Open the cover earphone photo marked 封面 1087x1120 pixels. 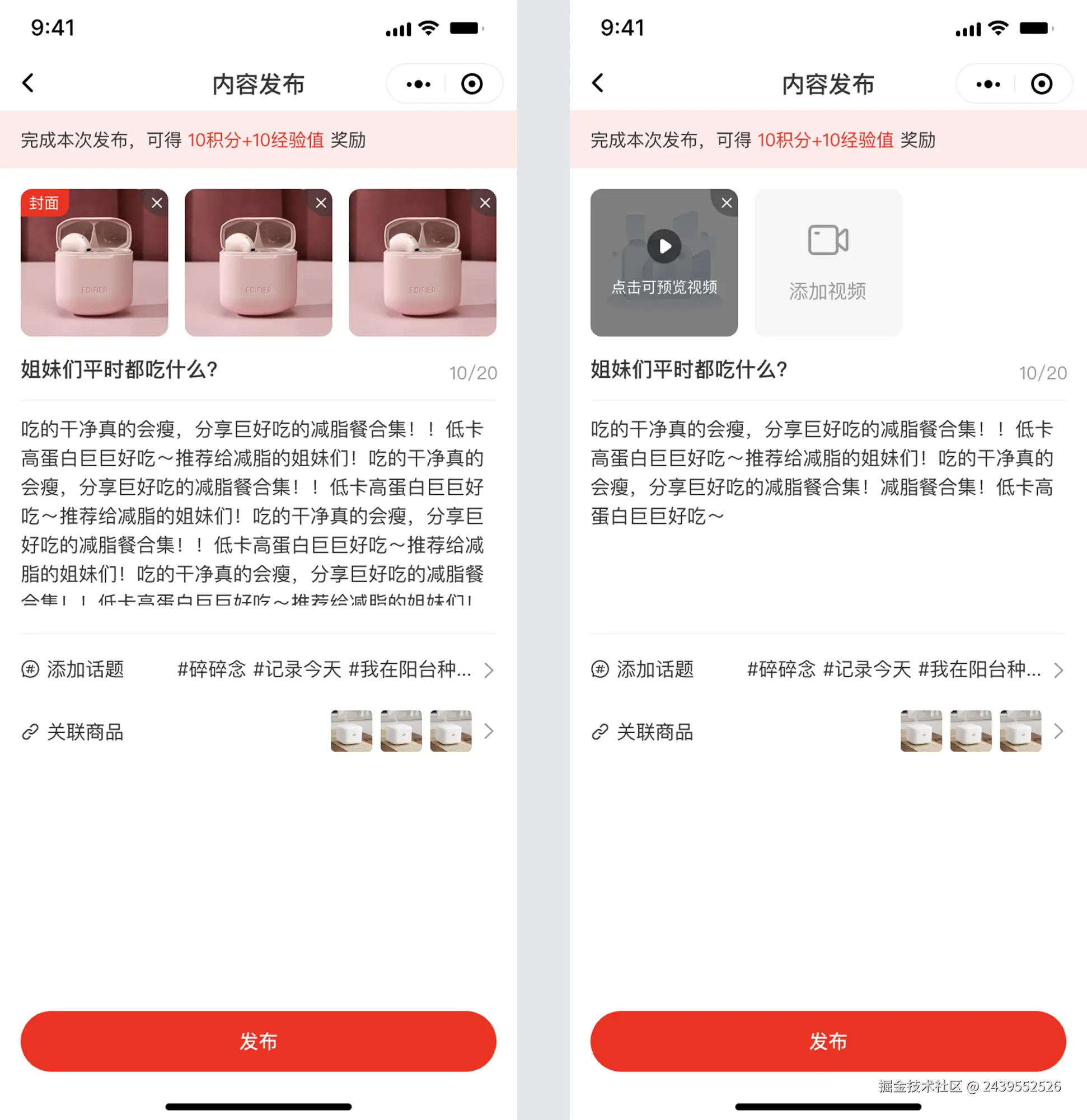[94, 269]
